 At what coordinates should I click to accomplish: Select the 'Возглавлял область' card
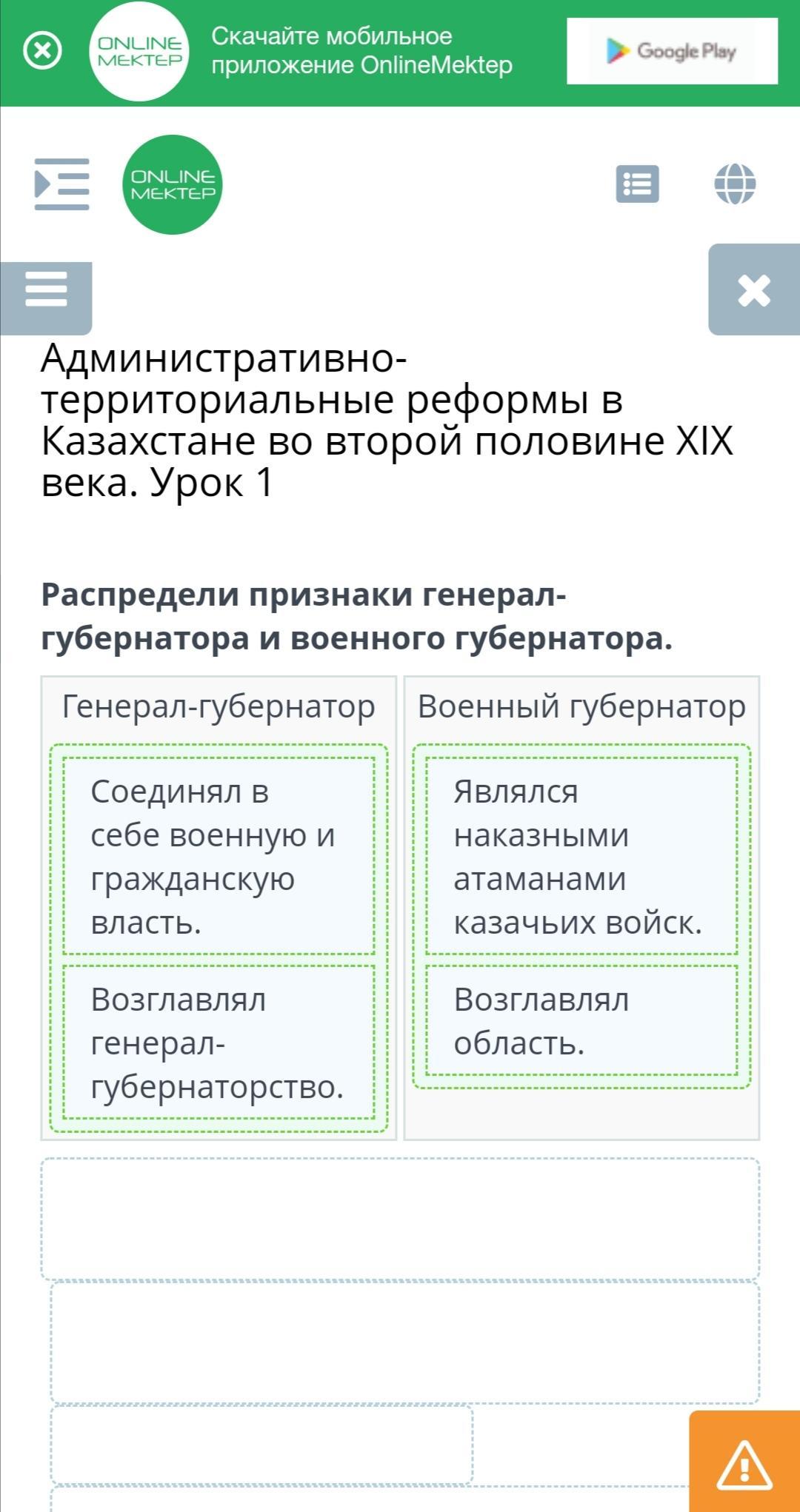(x=581, y=1020)
